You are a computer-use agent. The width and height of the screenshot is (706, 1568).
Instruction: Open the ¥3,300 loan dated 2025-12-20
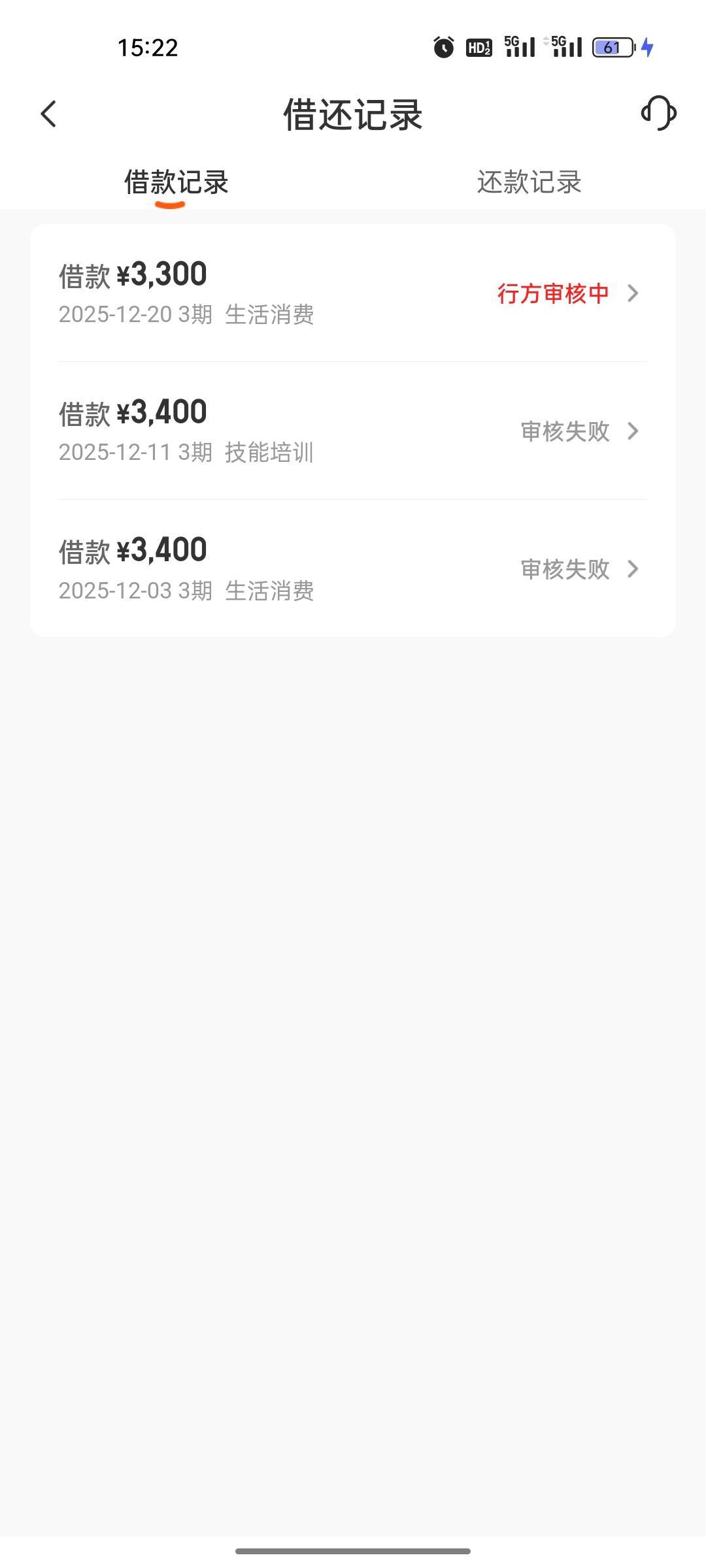(352, 293)
